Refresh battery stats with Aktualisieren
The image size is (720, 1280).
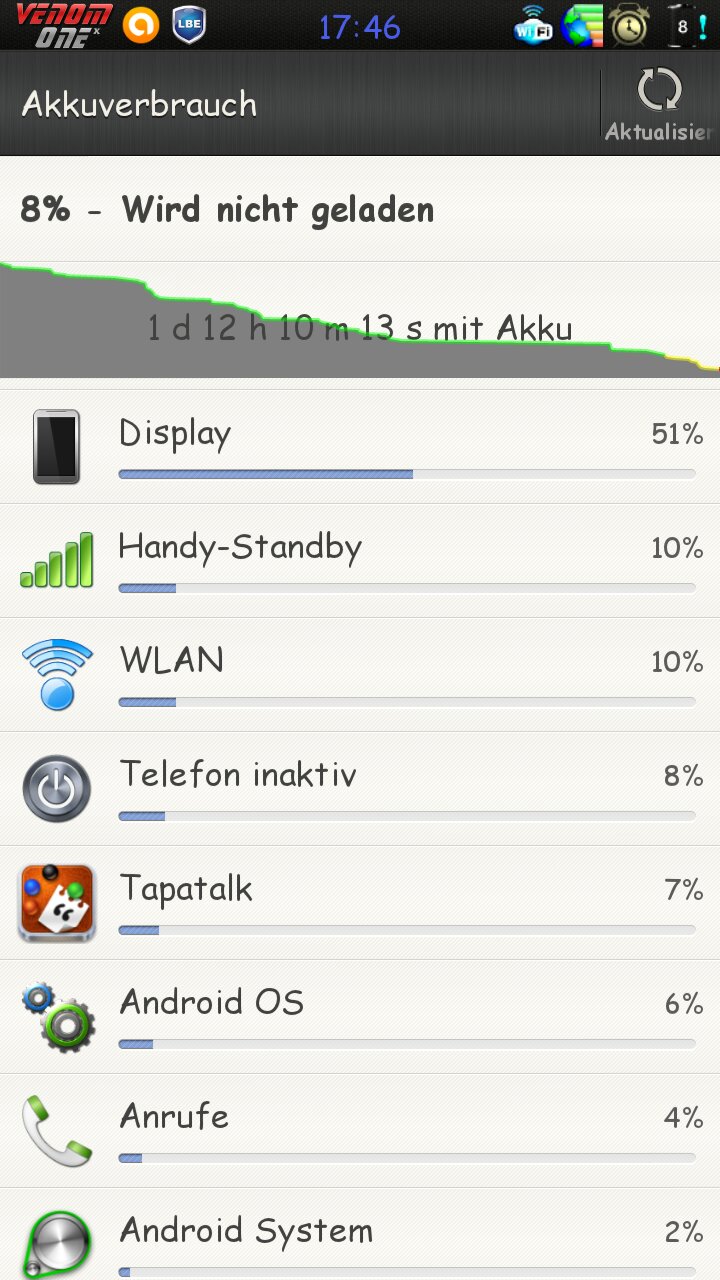click(660, 104)
